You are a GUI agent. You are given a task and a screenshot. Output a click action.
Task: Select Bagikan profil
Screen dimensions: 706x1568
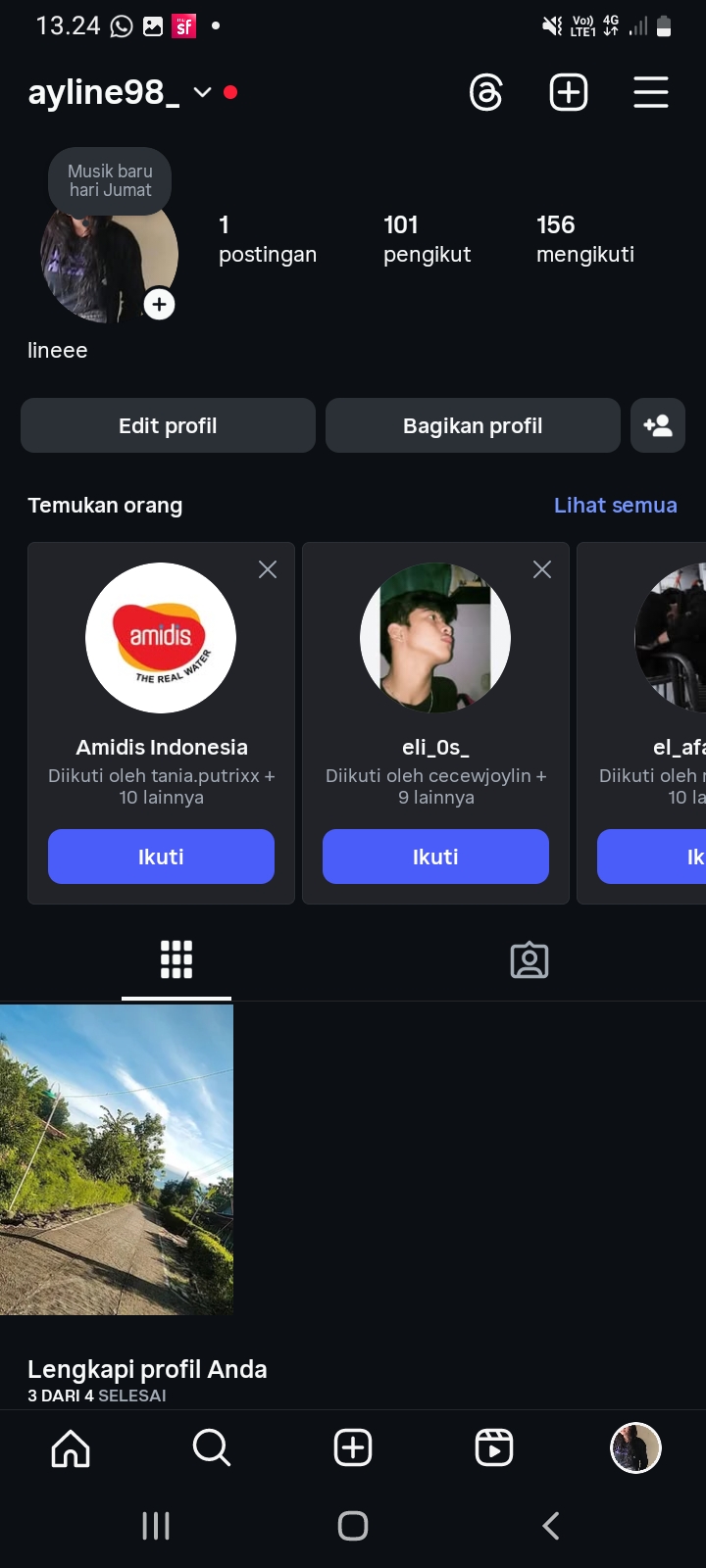click(x=473, y=425)
